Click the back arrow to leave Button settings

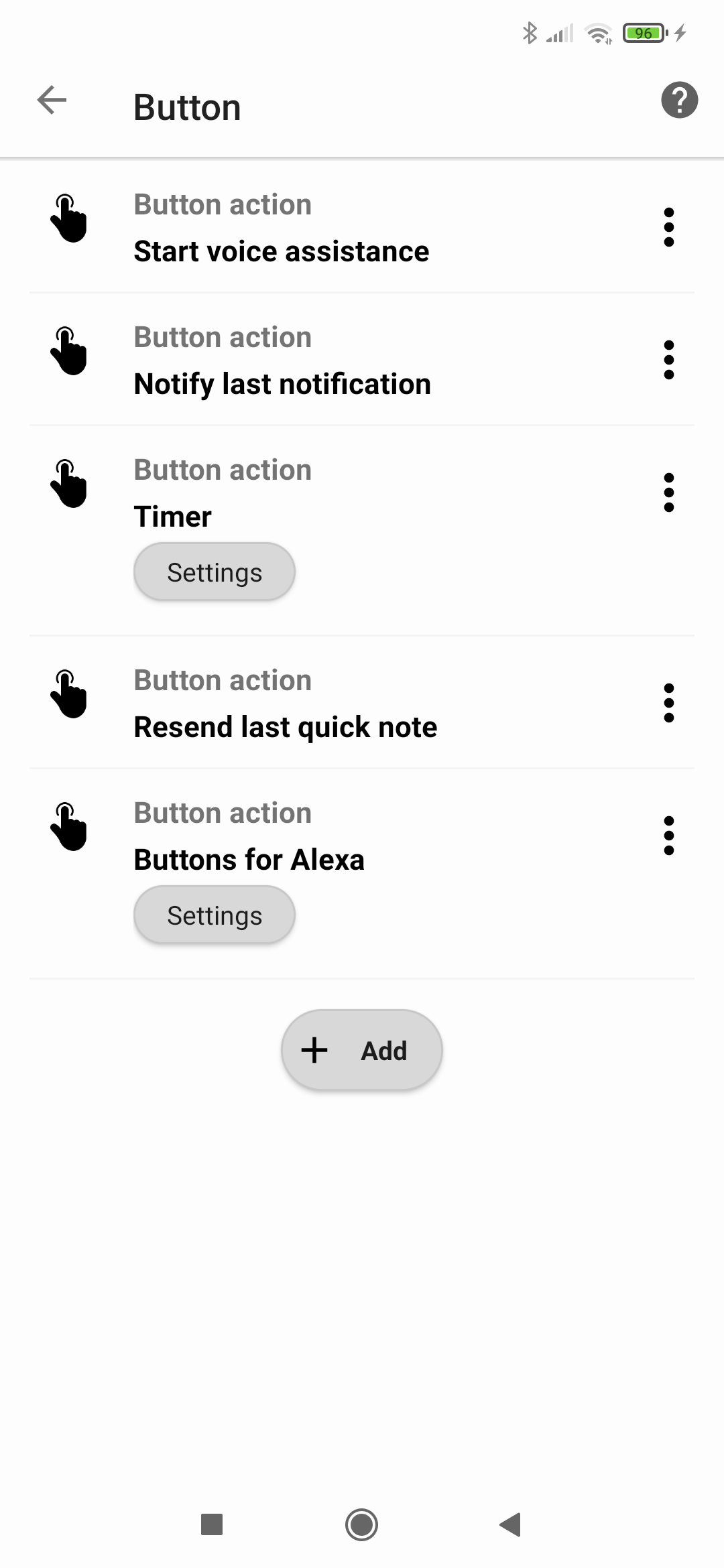tap(51, 101)
